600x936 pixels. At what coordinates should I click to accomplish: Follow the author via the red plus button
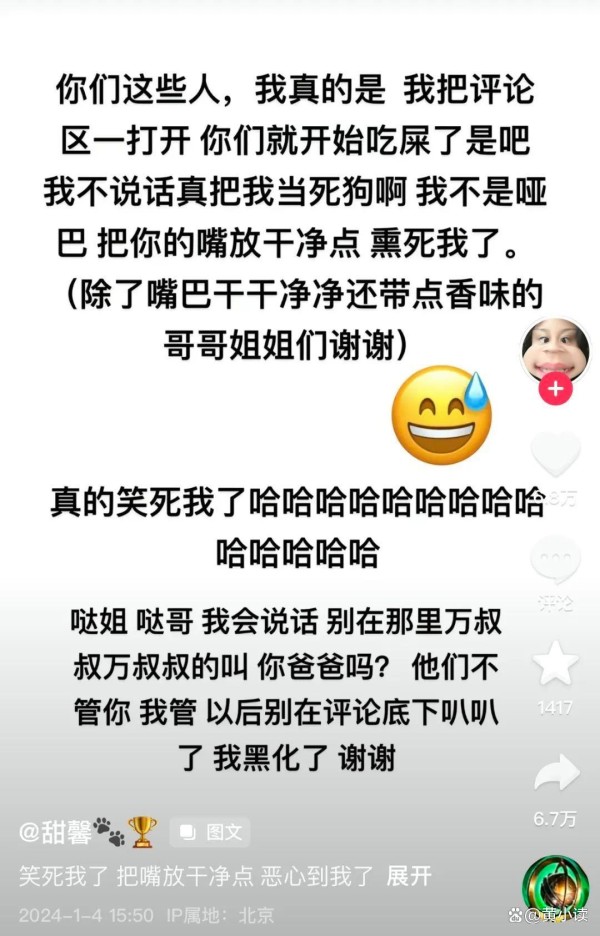point(555,388)
